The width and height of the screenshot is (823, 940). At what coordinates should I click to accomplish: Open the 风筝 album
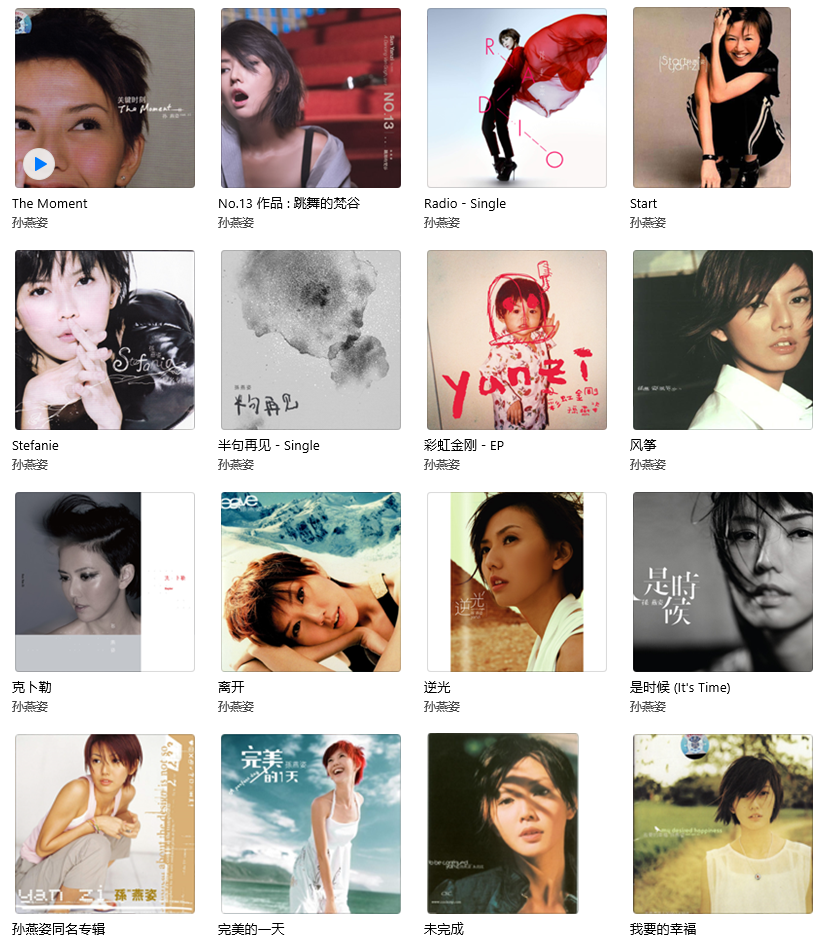[722, 340]
